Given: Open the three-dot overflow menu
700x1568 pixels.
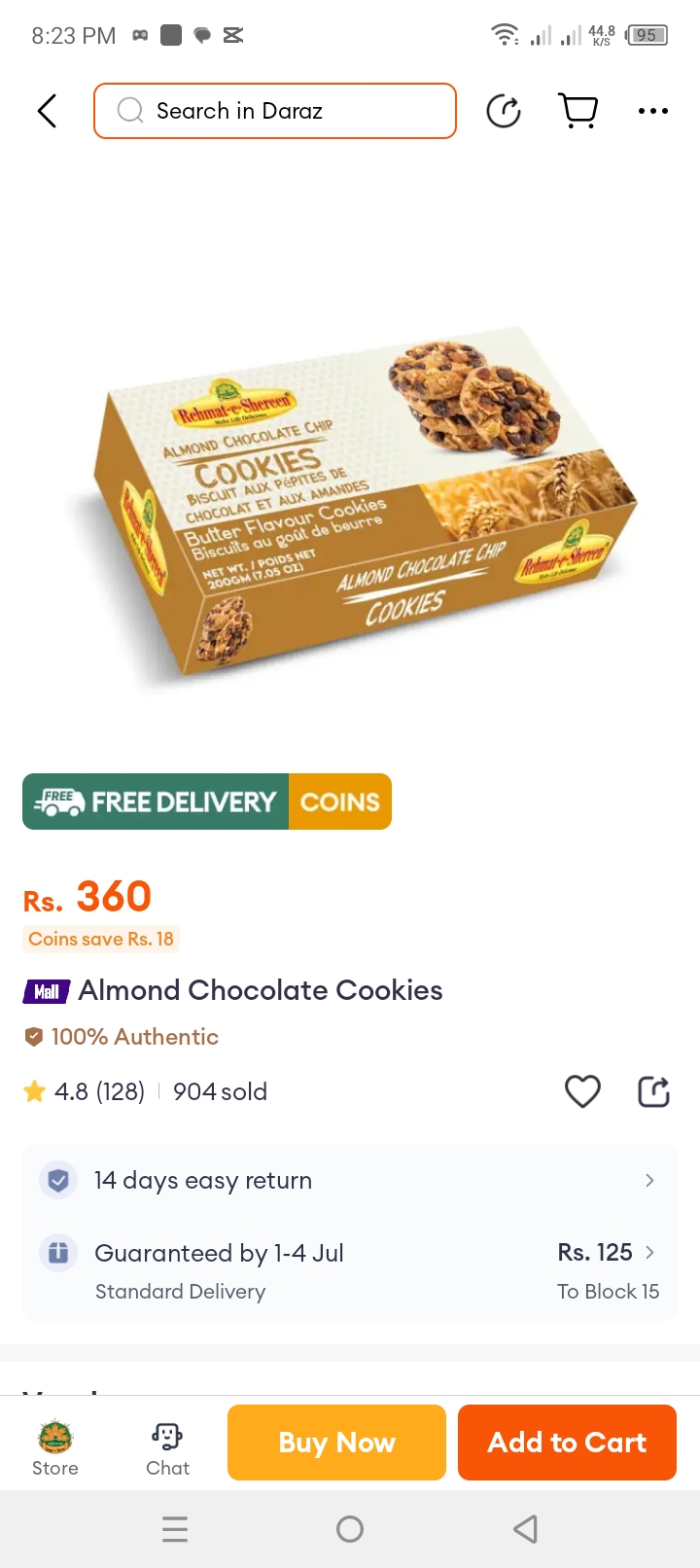Looking at the screenshot, I should point(652,111).
